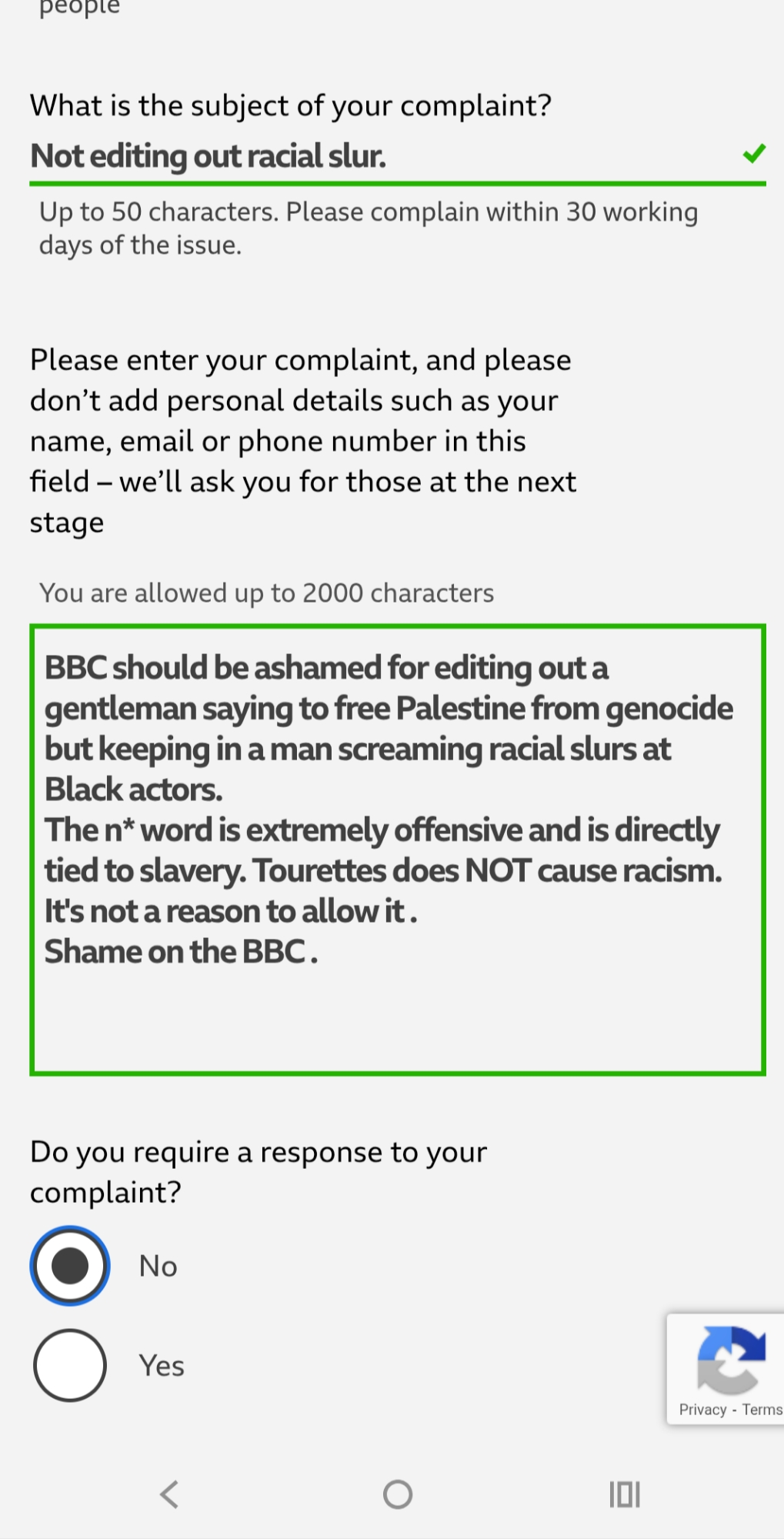Tap the complaint text box
The image size is (784, 1539).
[x=397, y=849]
